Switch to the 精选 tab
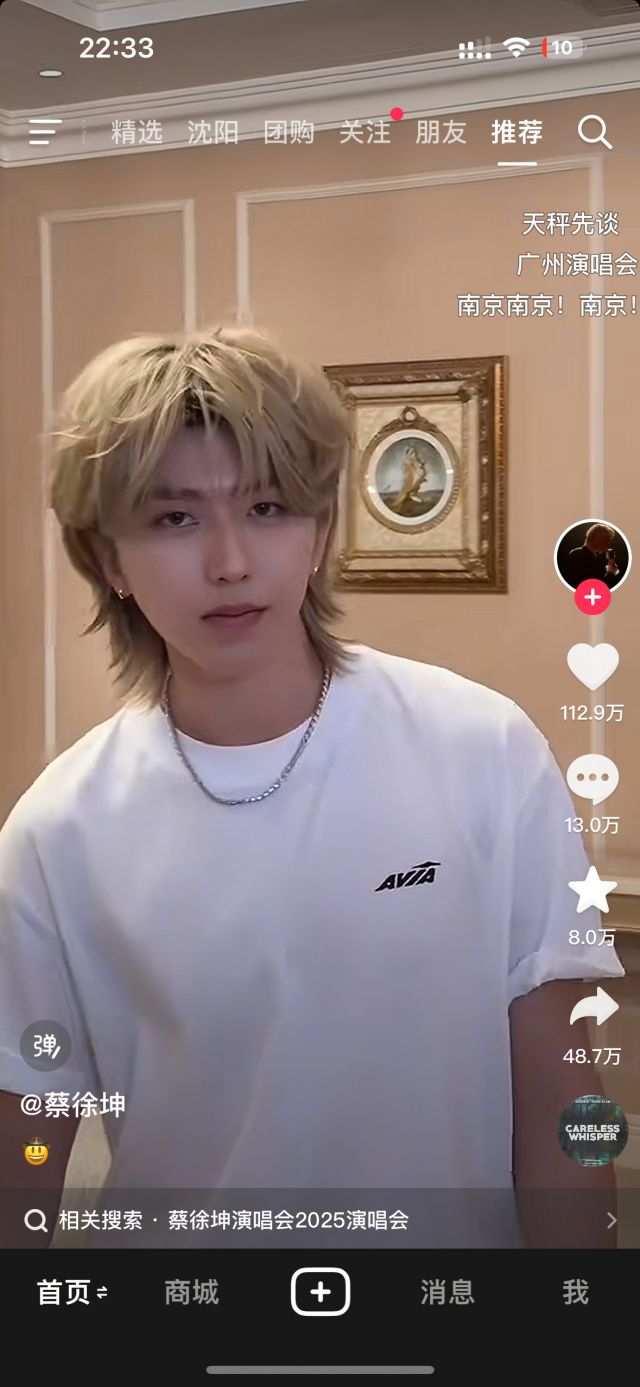 coord(136,132)
